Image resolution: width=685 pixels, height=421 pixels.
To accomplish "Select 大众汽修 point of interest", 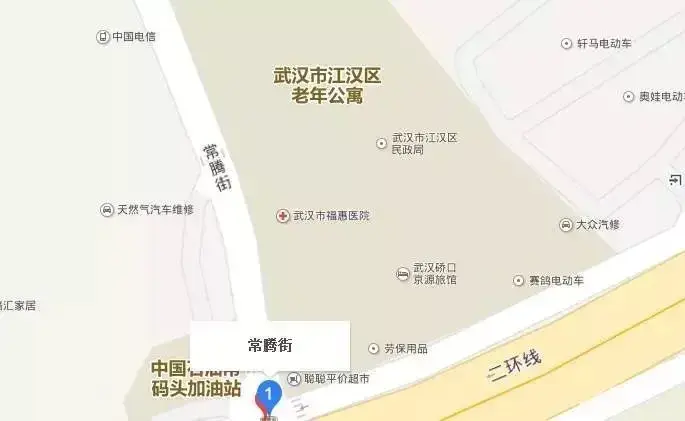I will coord(566,225).
